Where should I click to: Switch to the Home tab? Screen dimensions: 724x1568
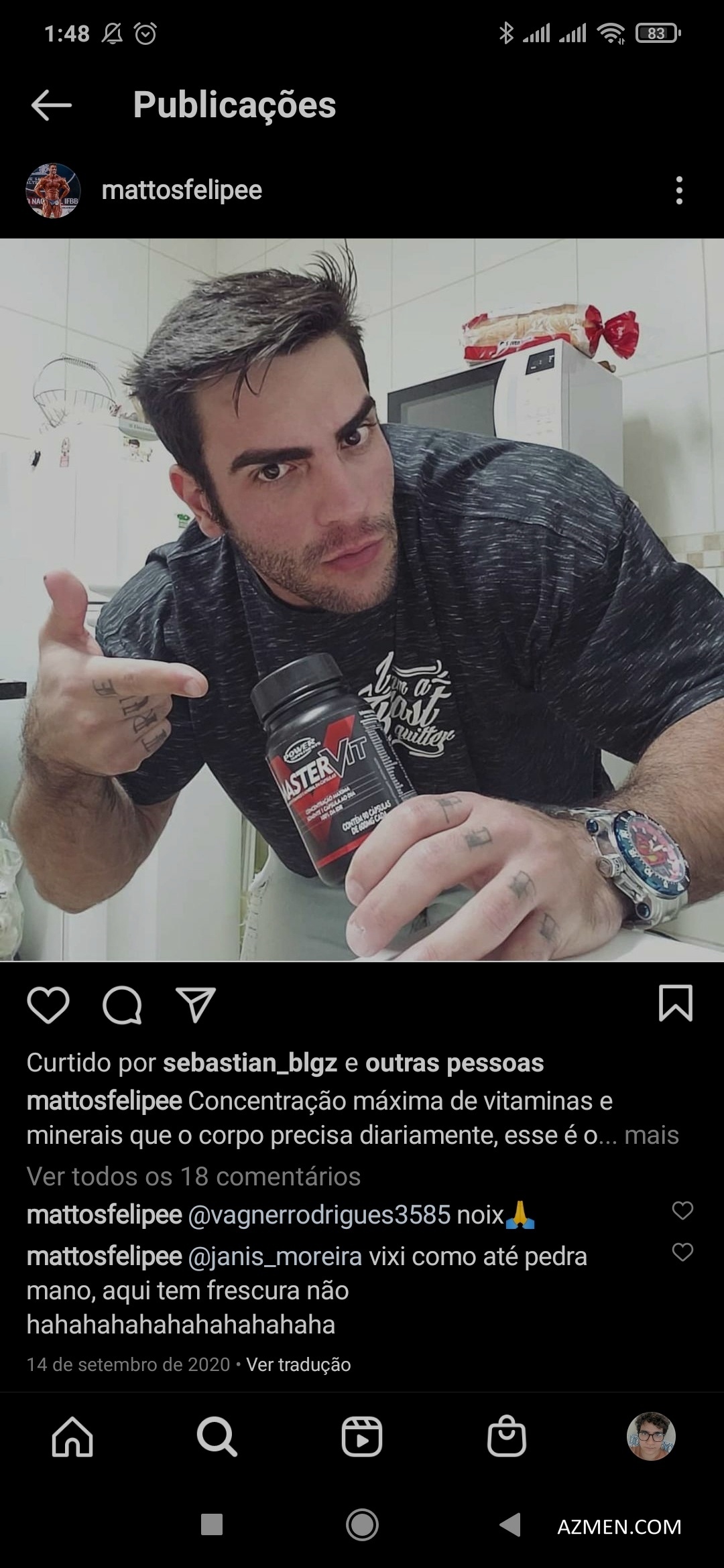click(x=72, y=1437)
